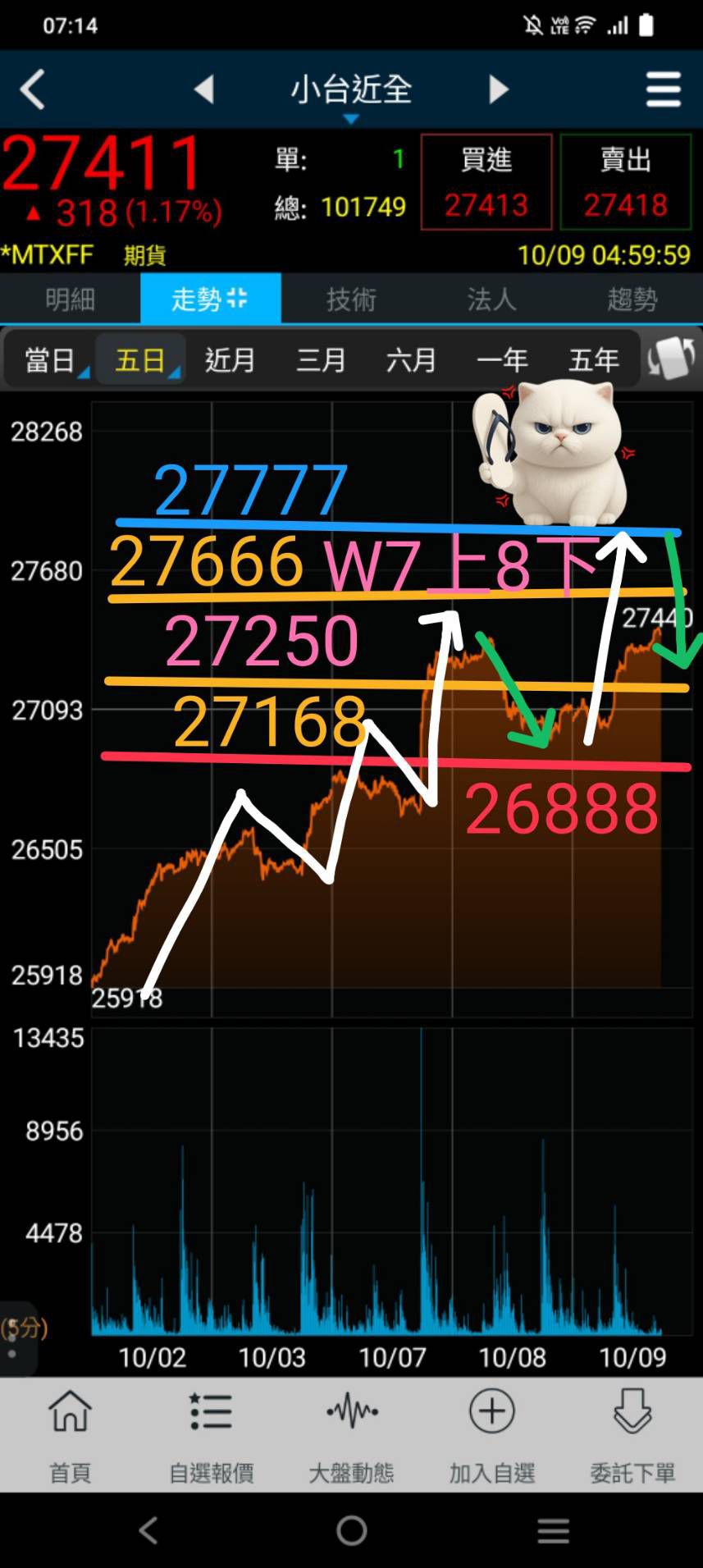This screenshot has width=703, height=1568.
Task: Select the 當日 chart range
Action: click(50, 360)
